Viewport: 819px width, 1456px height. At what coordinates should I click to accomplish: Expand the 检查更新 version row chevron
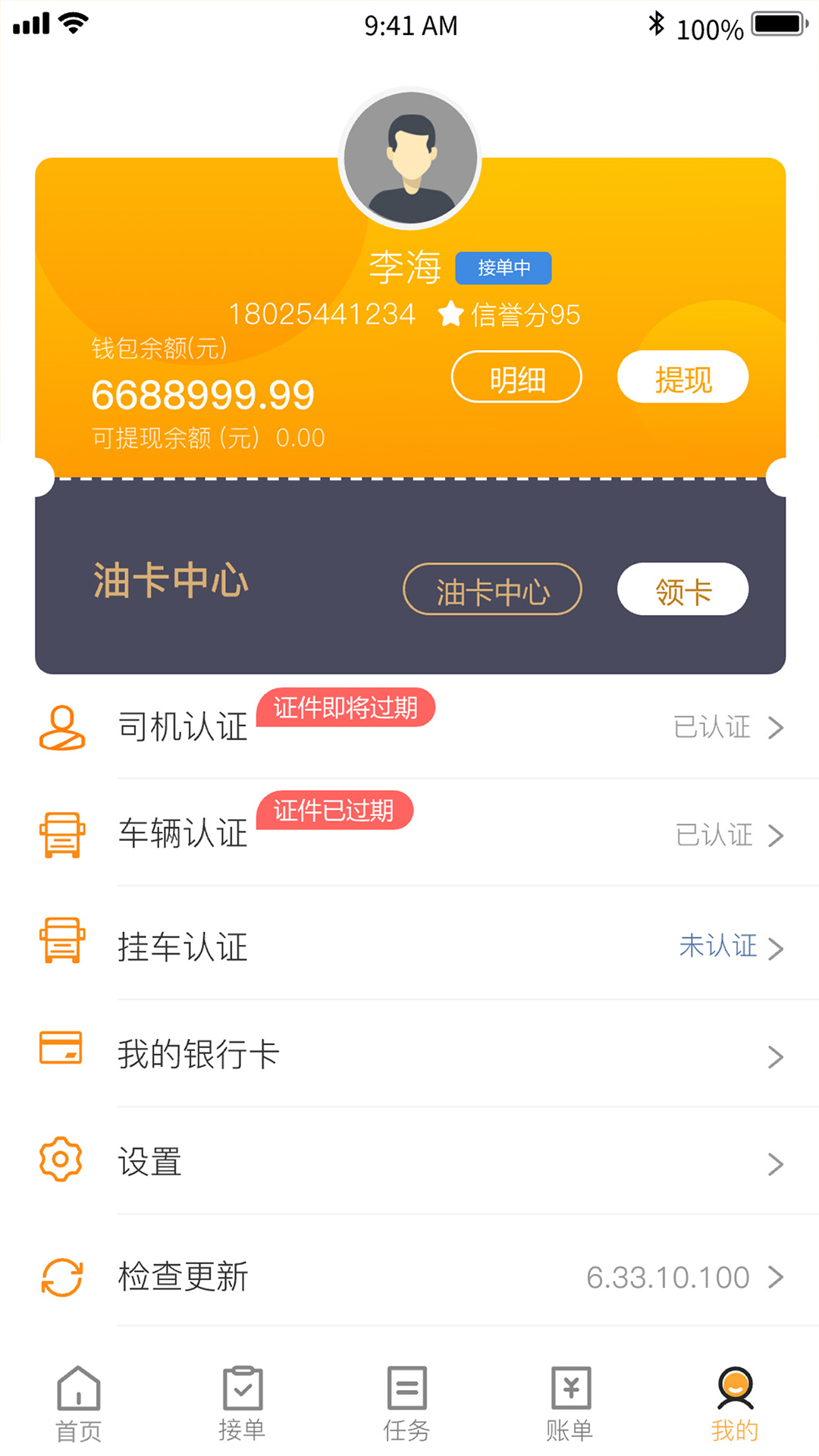pyautogui.click(x=775, y=1276)
